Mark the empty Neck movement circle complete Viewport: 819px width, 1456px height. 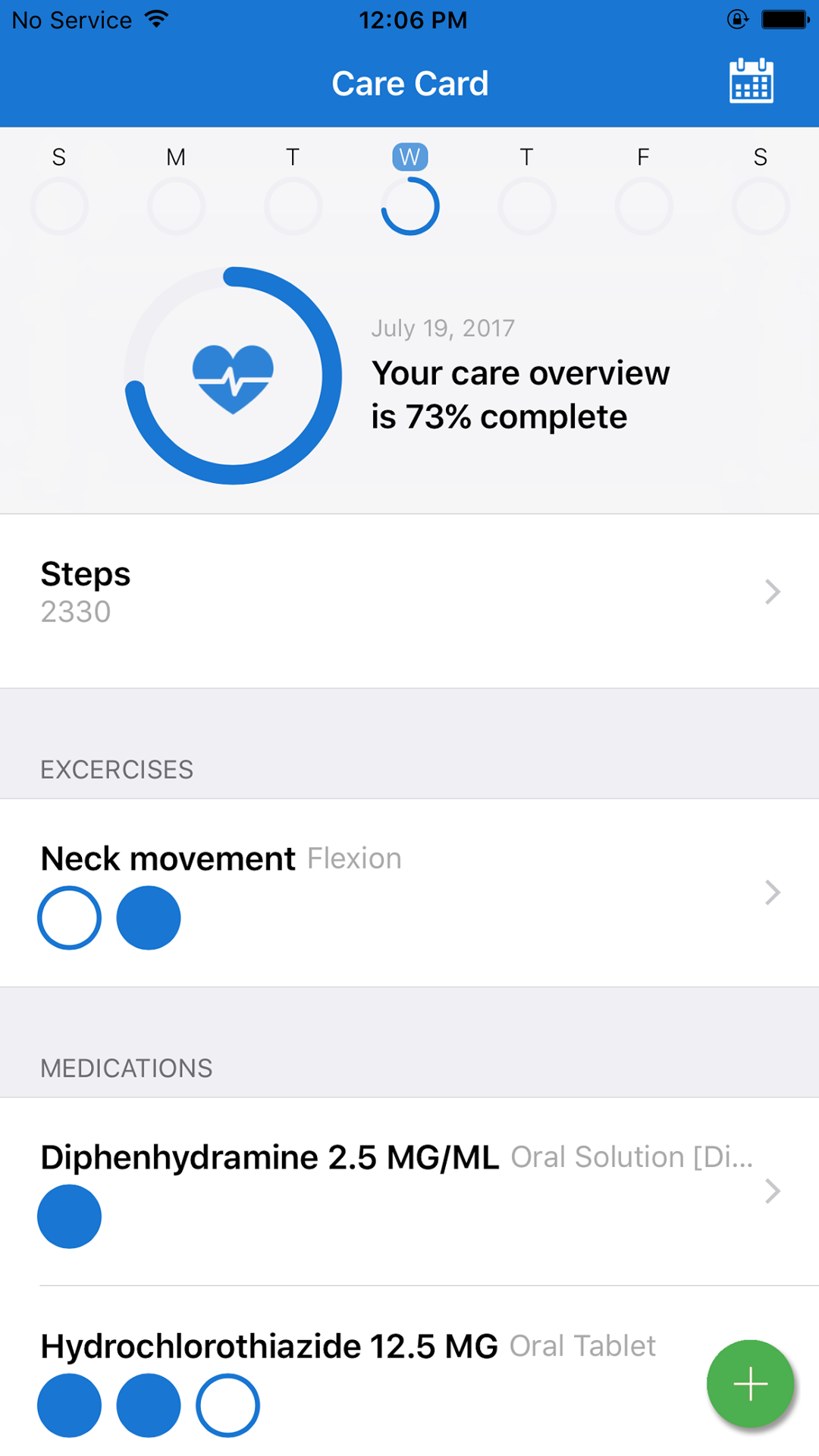coord(69,918)
